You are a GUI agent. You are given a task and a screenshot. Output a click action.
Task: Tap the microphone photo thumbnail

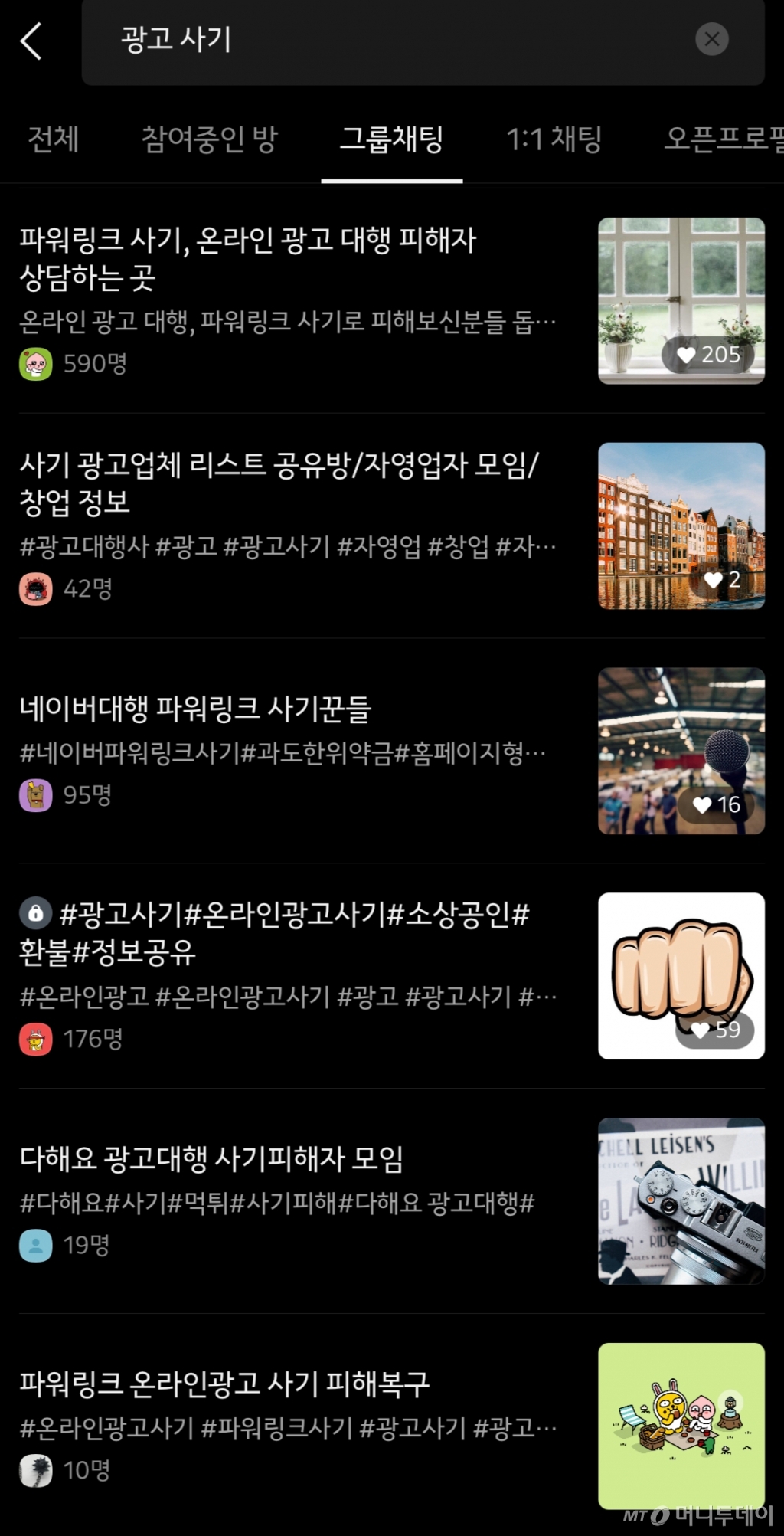681,749
